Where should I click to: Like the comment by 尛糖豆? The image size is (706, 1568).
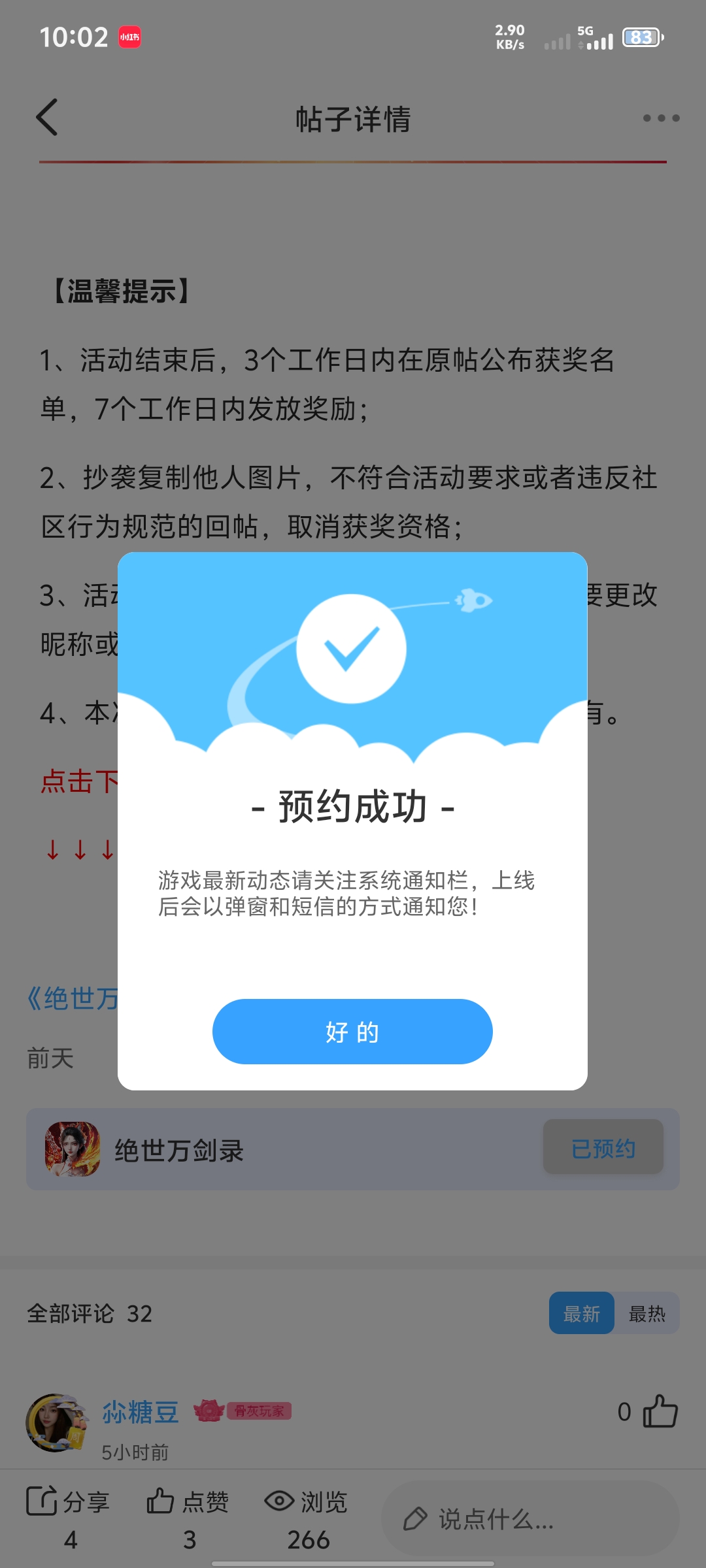[x=660, y=1411]
